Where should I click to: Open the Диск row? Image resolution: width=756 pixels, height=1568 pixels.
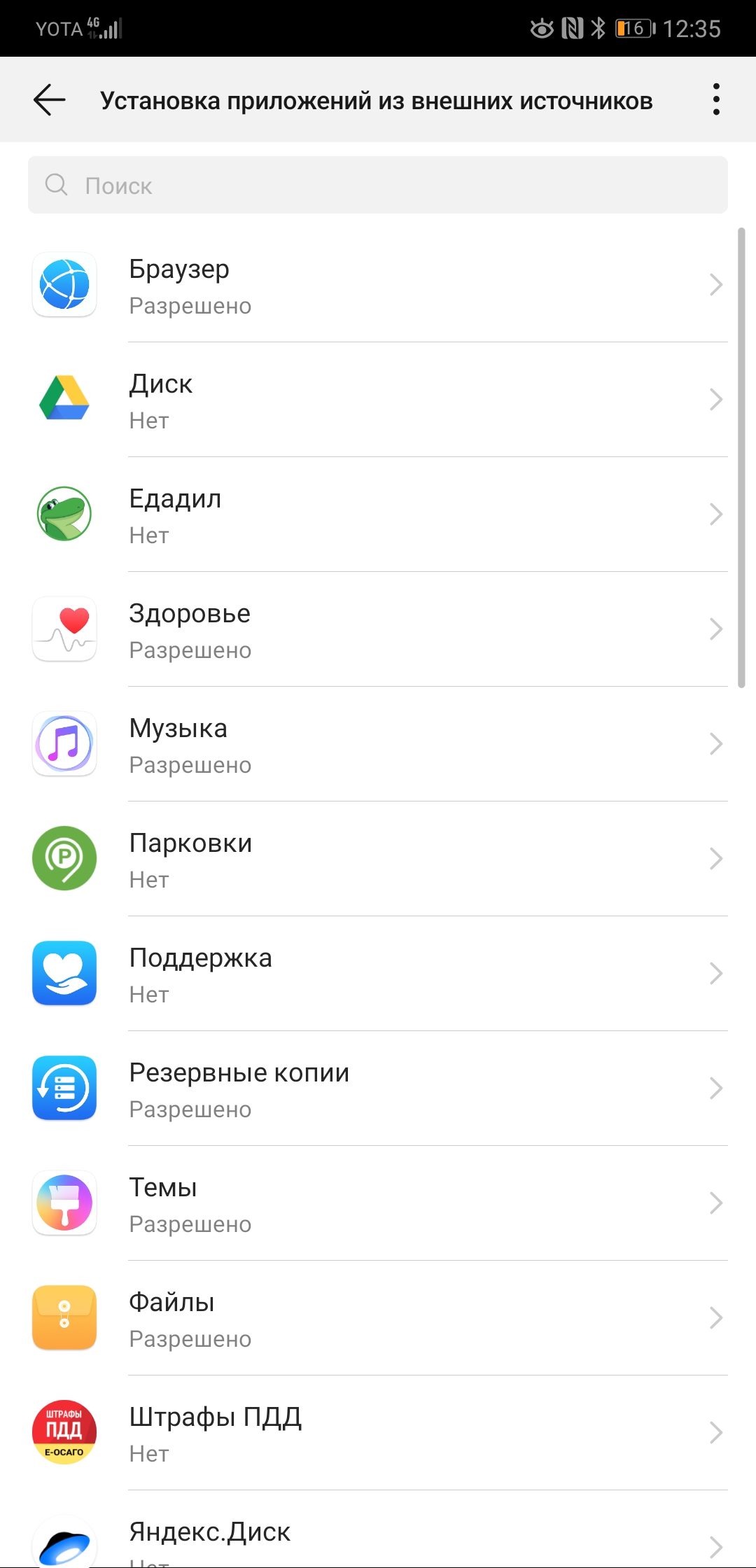point(378,400)
